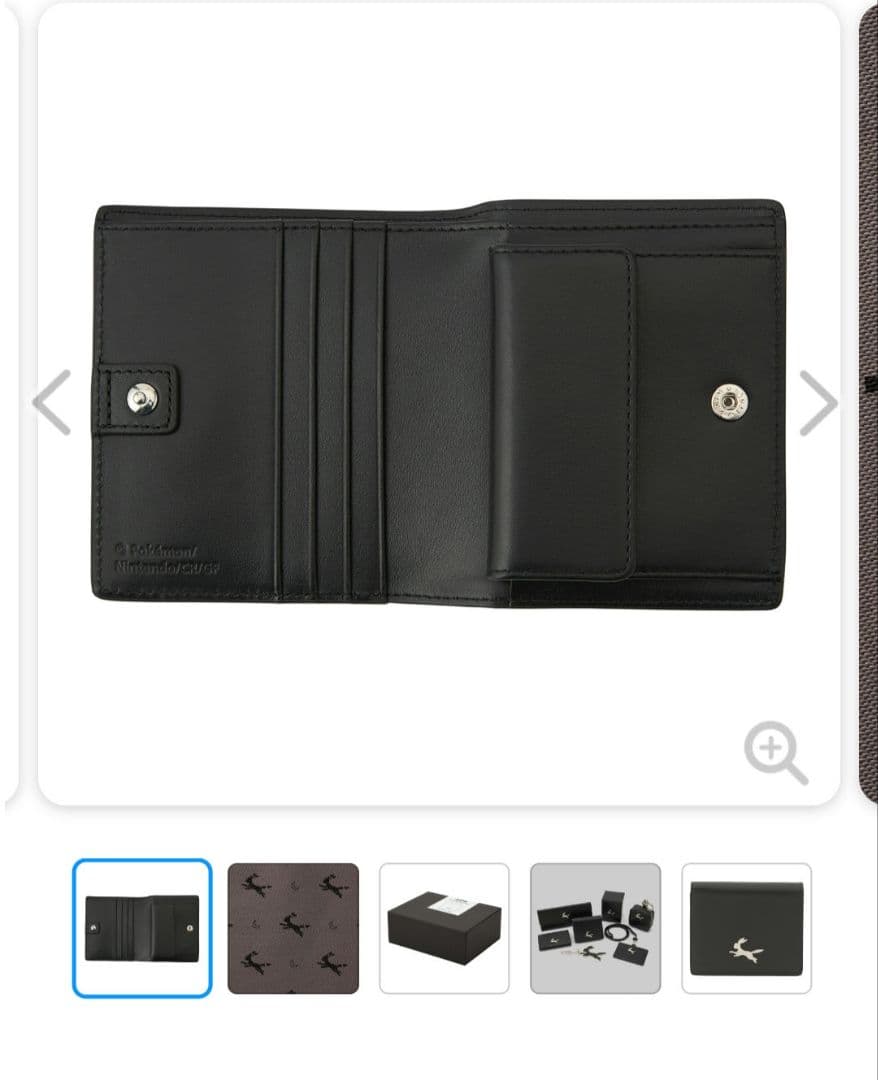The width and height of the screenshot is (878, 1080).
Task: Show the black gift box thumbnail
Action: tap(444, 928)
